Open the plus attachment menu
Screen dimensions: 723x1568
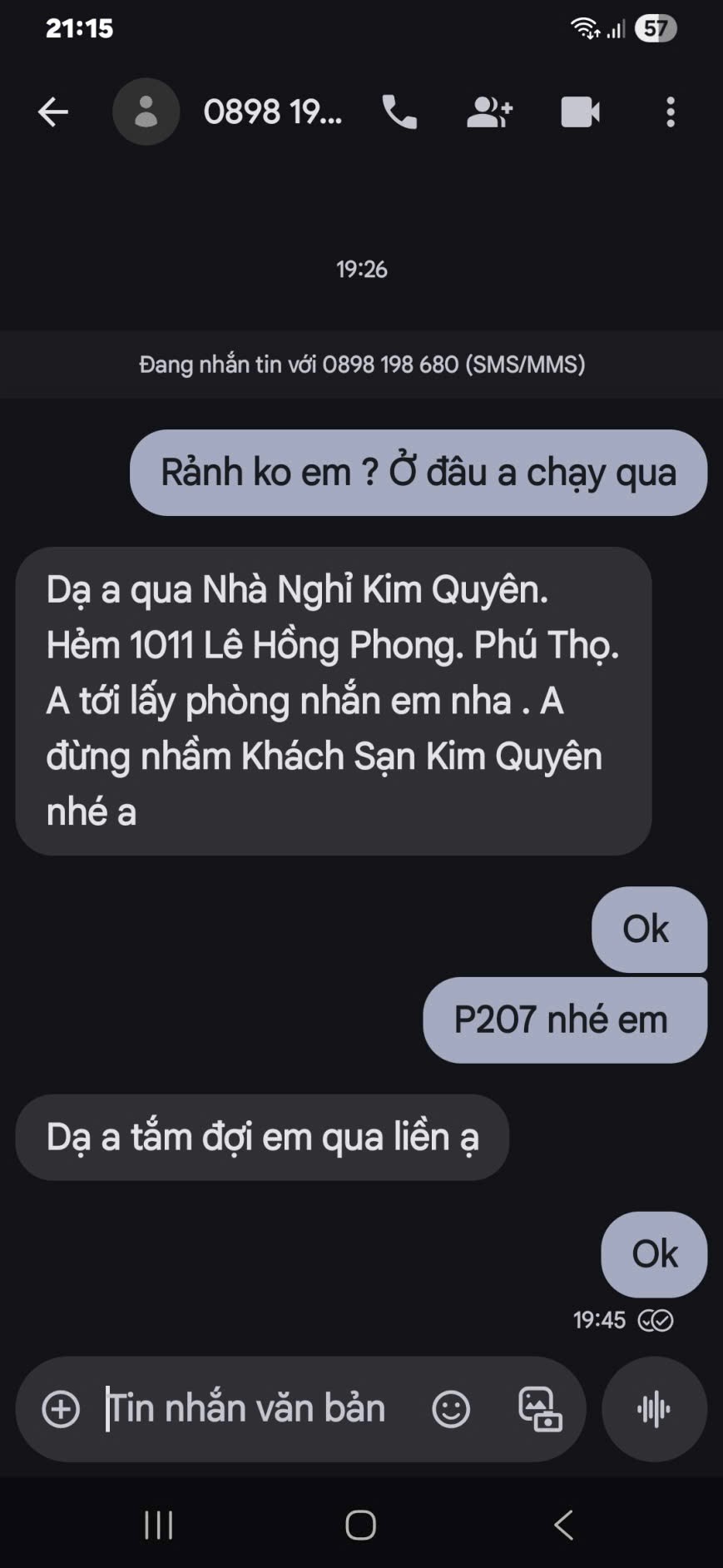(61, 1409)
